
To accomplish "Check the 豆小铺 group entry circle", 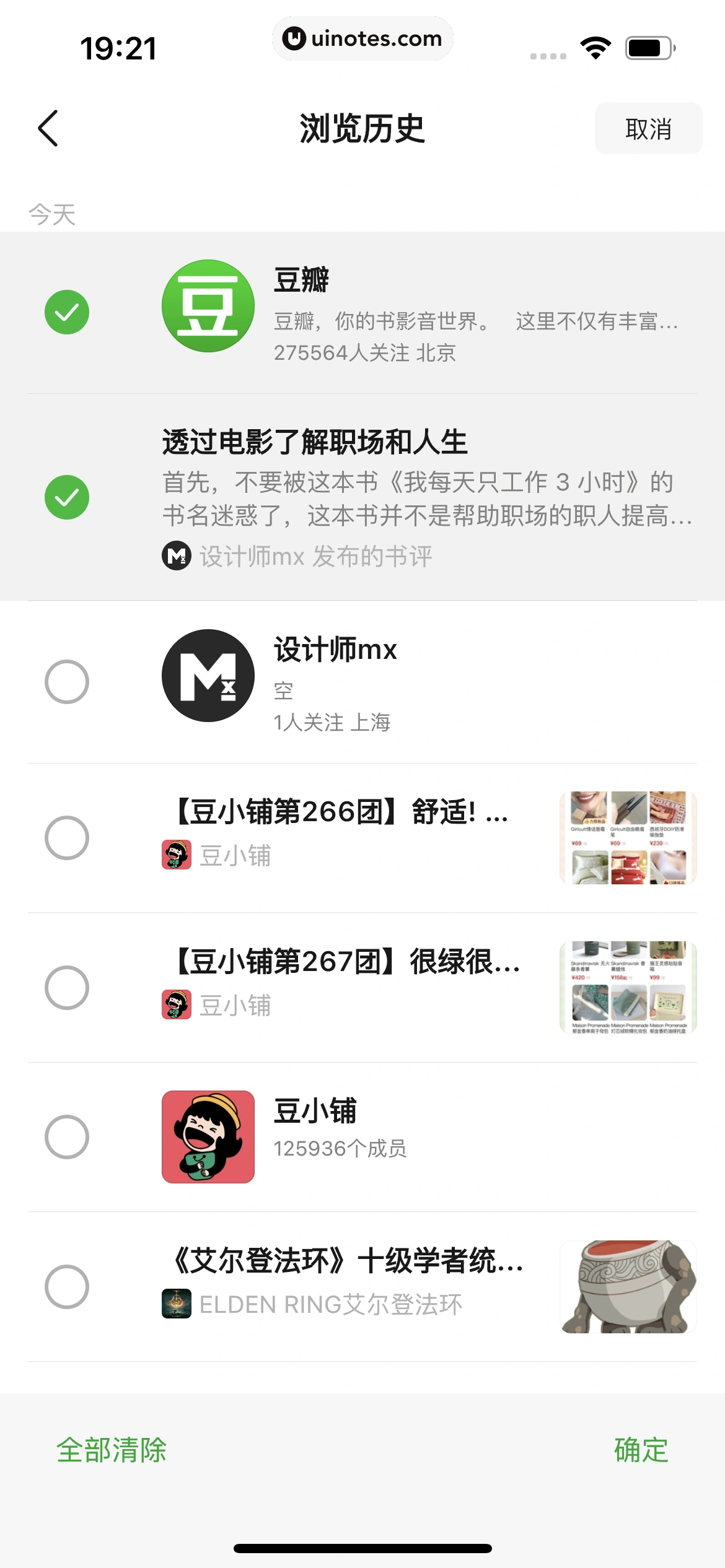I will pyautogui.click(x=68, y=1136).
